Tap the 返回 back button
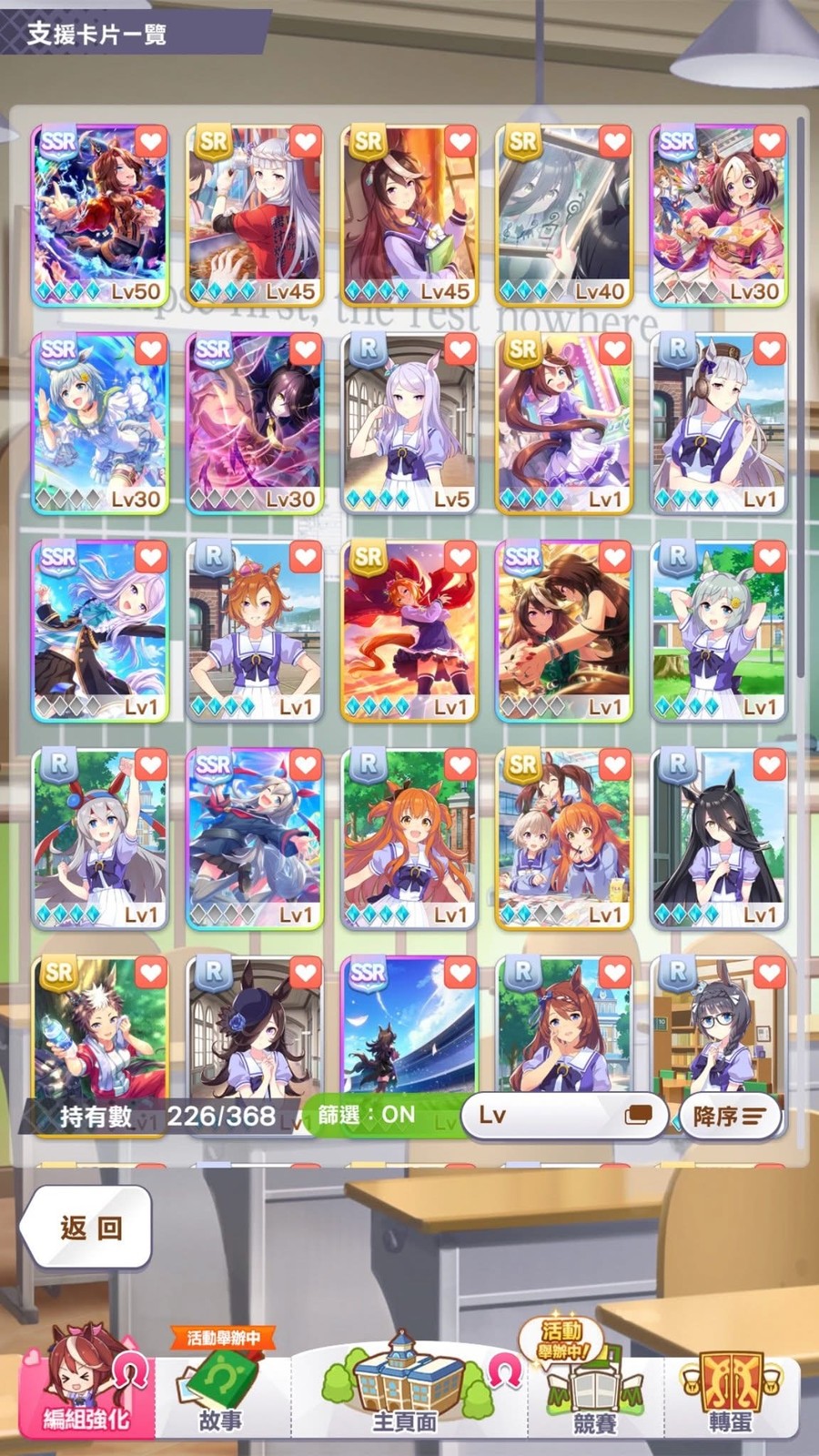819x1456 pixels. (x=86, y=1228)
